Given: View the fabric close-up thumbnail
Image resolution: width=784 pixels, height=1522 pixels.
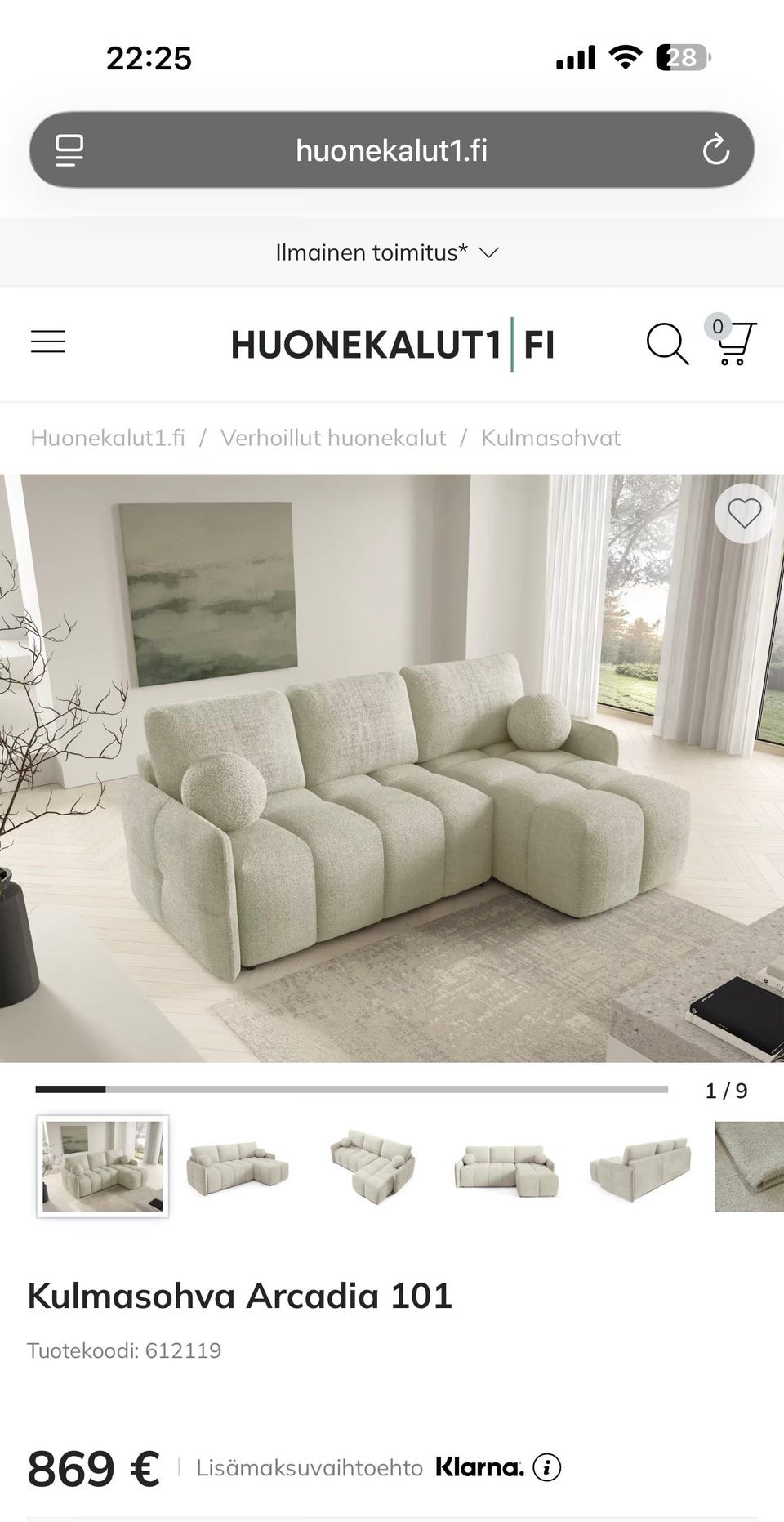Looking at the screenshot, I should point(750,1167).
